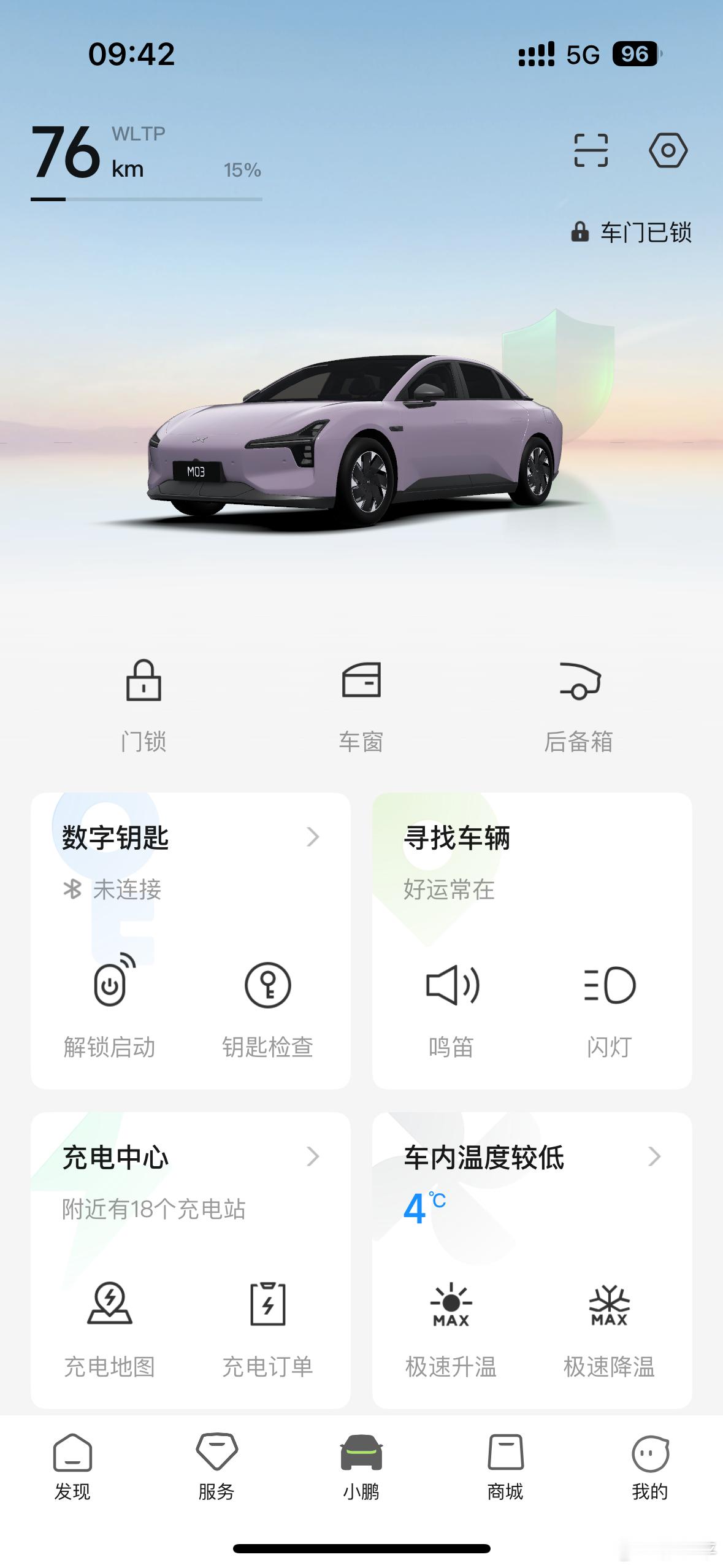Open the 数字钥匙 digital key card
This screenshot has height=1568, width=723.
[x=190, y=838]
